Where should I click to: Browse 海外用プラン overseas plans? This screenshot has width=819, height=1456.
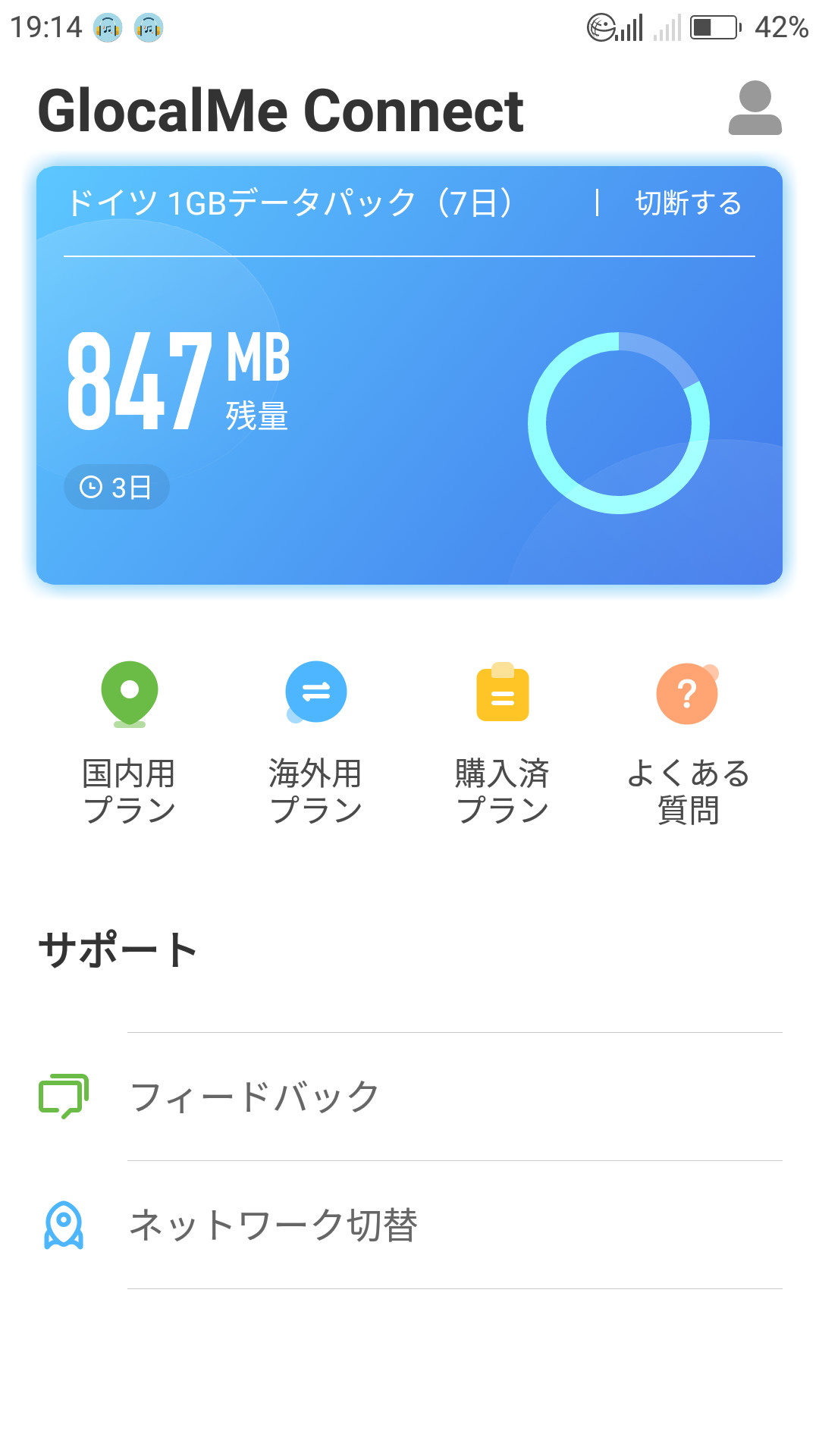pos(315,743)
